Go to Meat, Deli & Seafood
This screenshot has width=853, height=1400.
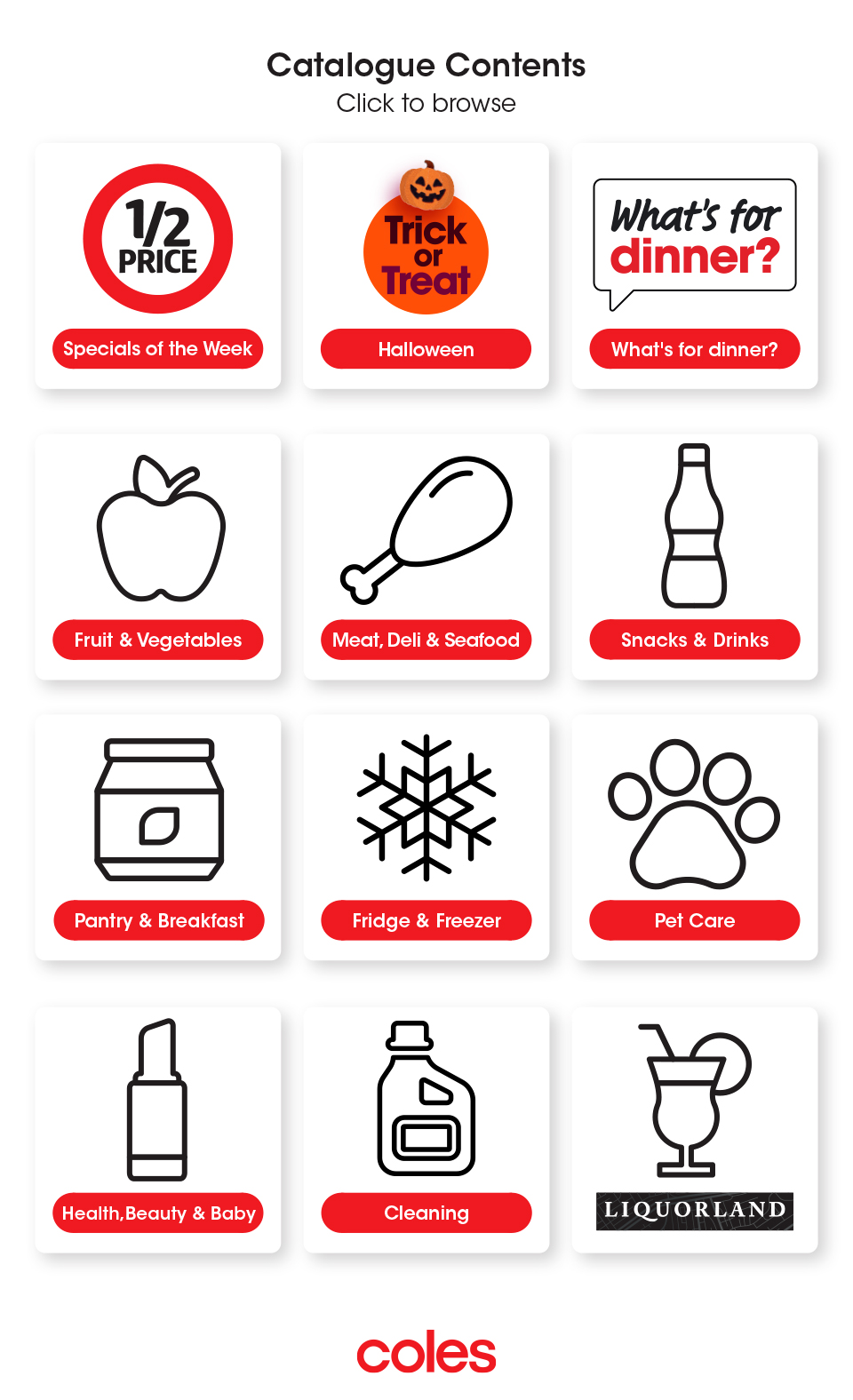(x=426, y=557)
